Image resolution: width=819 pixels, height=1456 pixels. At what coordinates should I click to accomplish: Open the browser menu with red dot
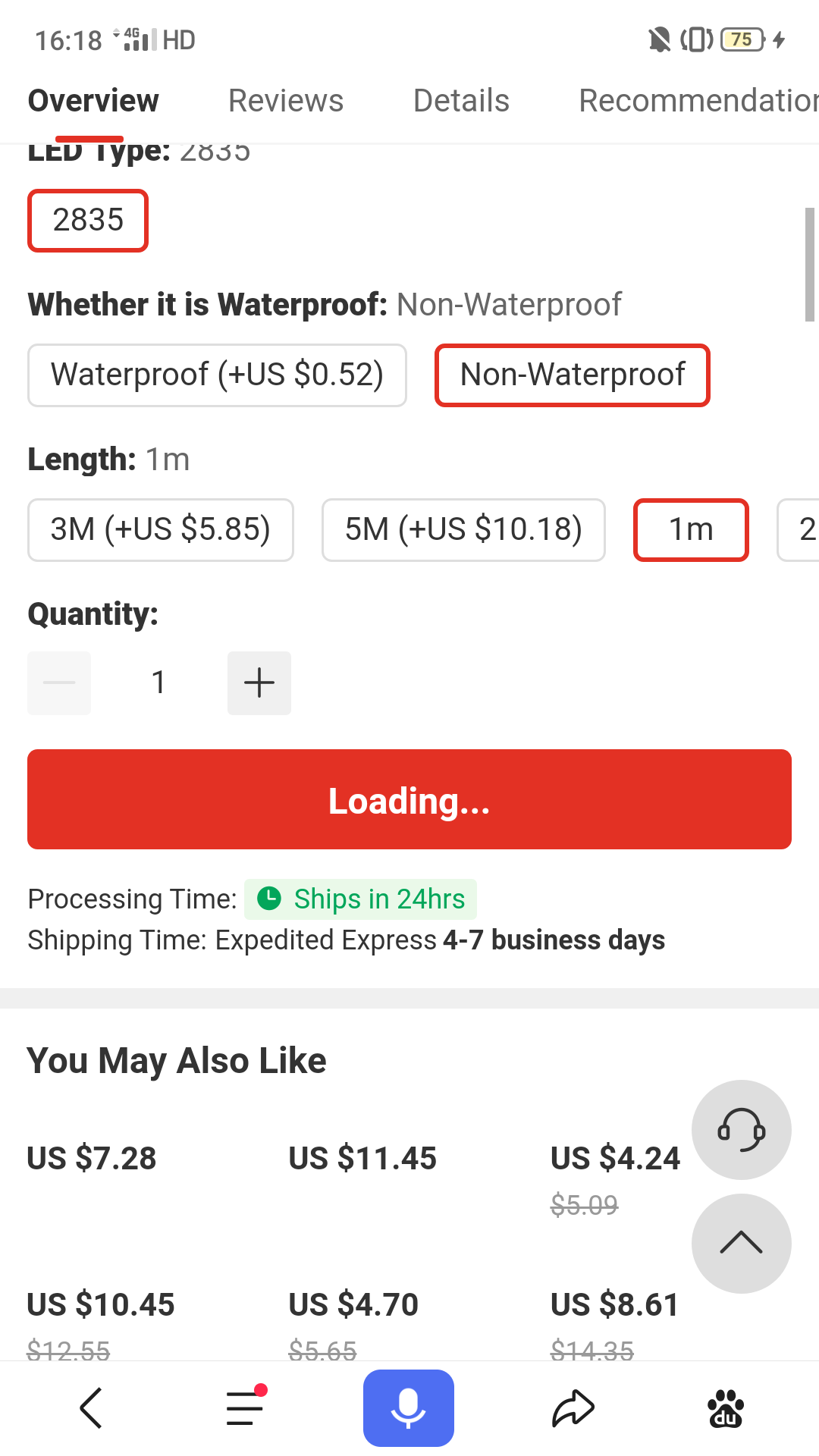coord(246,1407)
